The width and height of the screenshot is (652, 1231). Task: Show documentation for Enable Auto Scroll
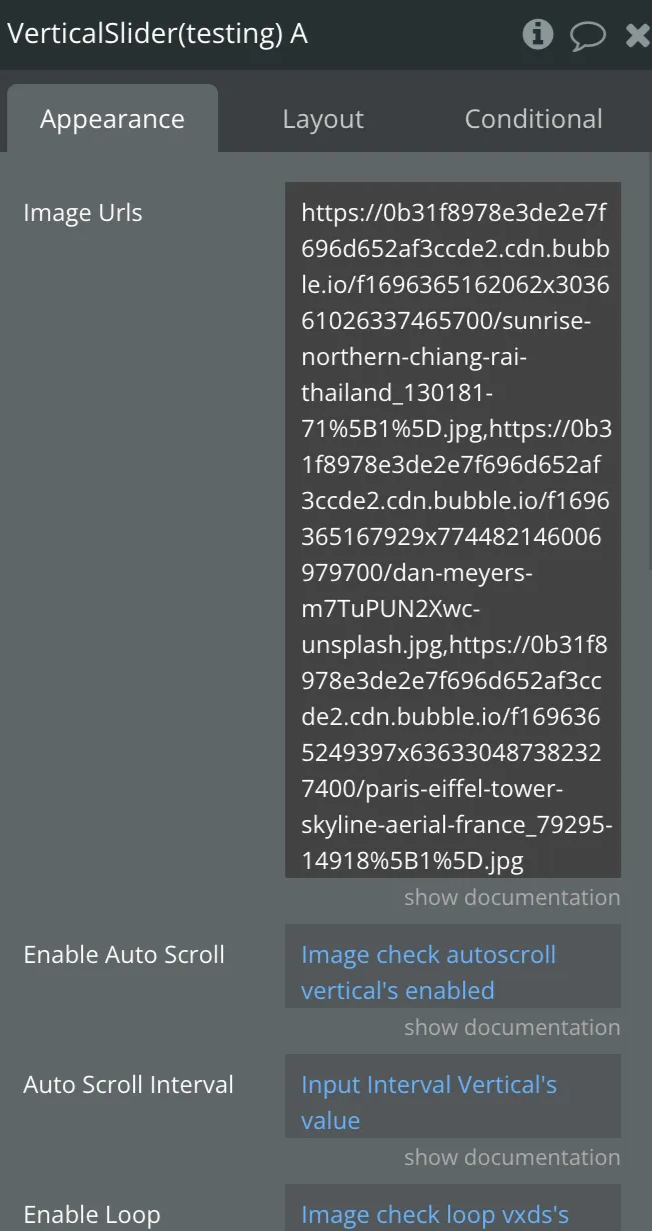tap(512, 1027)
